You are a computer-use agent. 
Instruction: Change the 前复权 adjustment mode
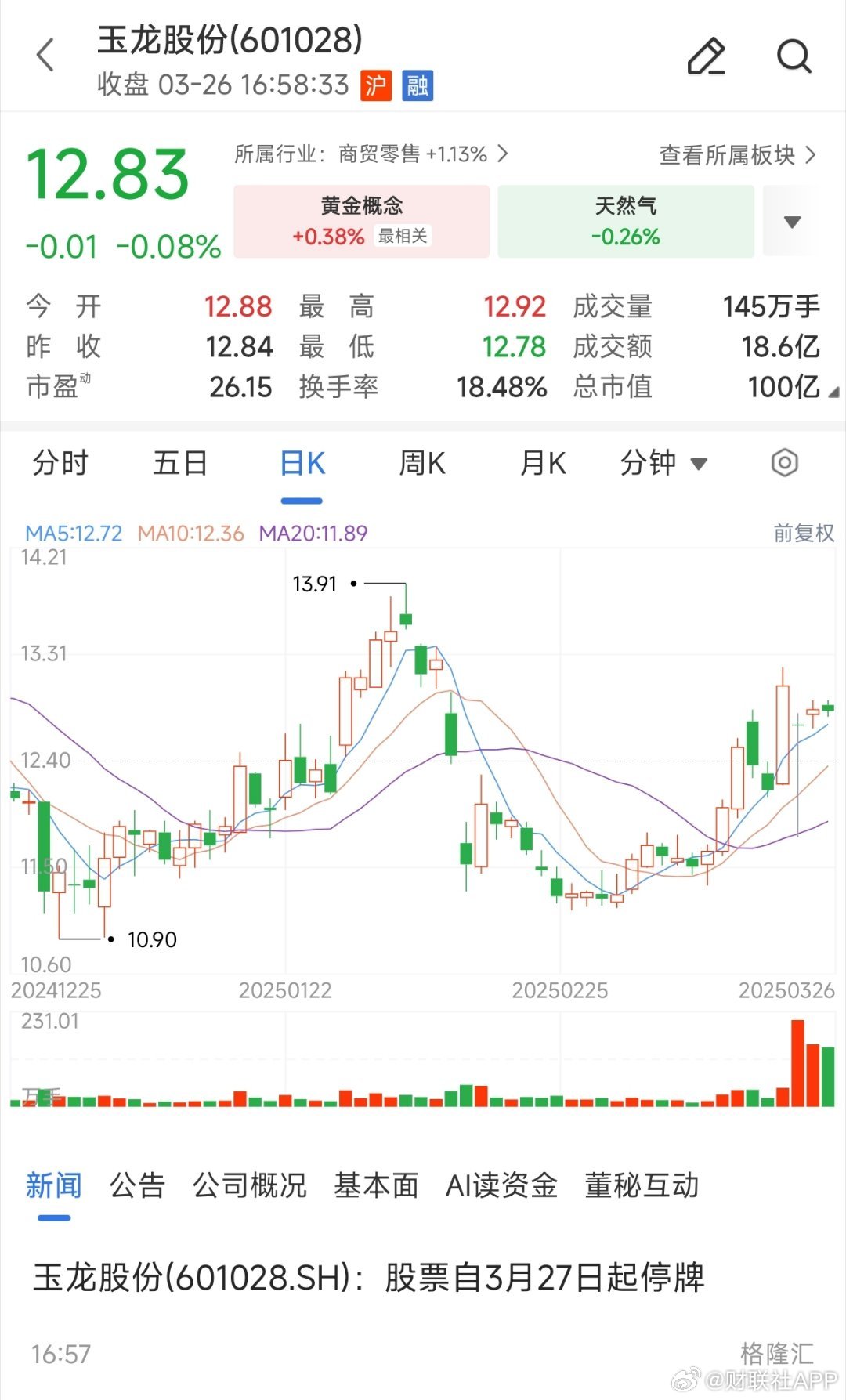click(x=804, y=534)
